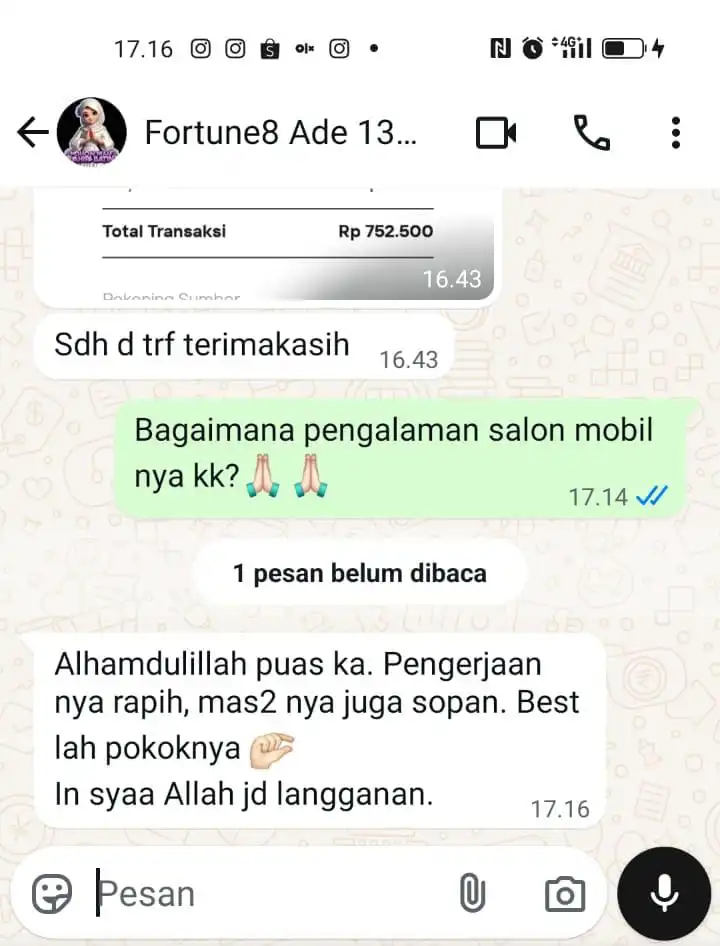Open Fortune8 Ade contact profile
This screenshot has height=946, width=720.
point(278,133)
